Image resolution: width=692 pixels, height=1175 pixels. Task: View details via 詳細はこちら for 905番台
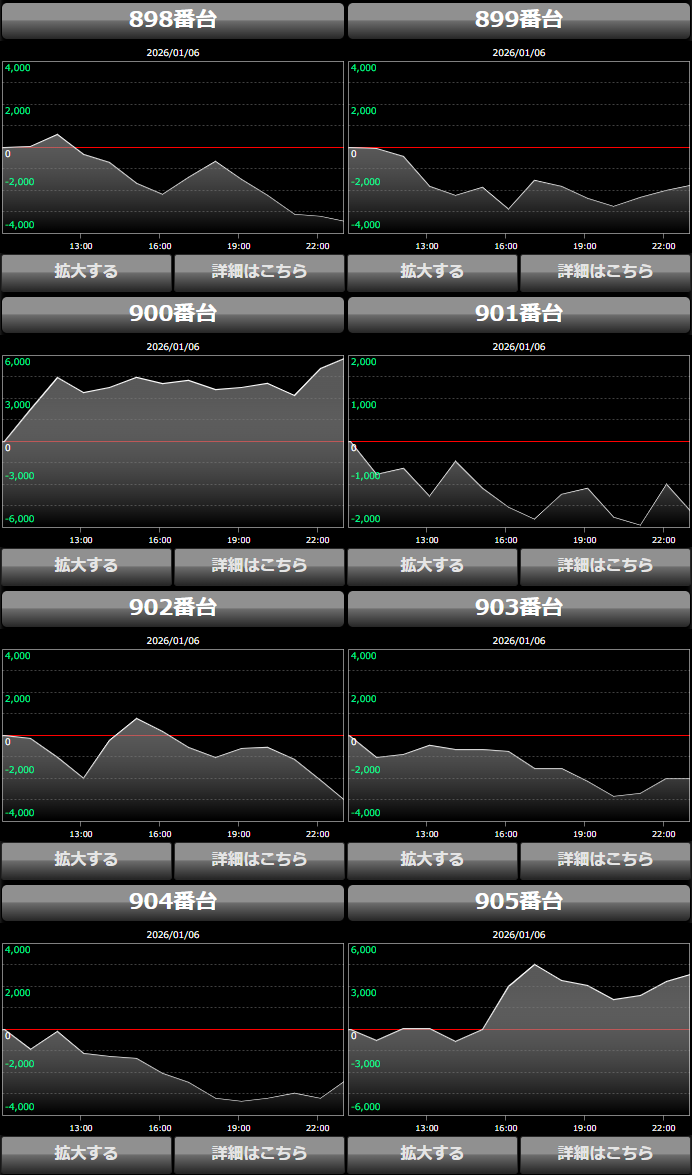pyautogui.click(x=605, y=1154)
